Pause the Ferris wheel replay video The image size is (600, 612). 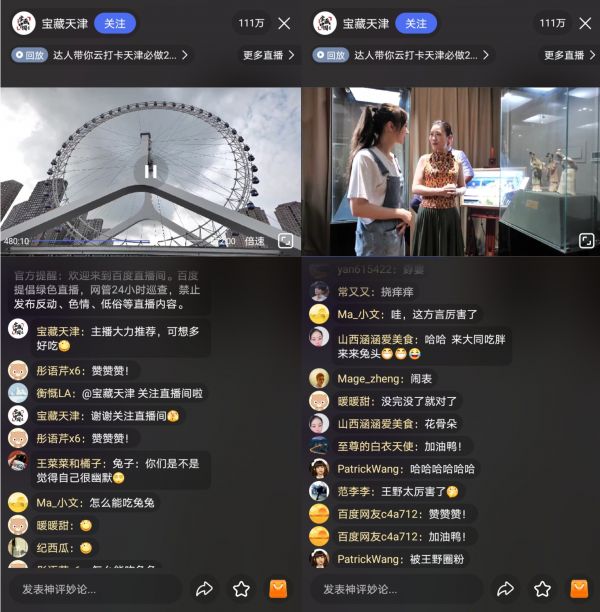150,171
